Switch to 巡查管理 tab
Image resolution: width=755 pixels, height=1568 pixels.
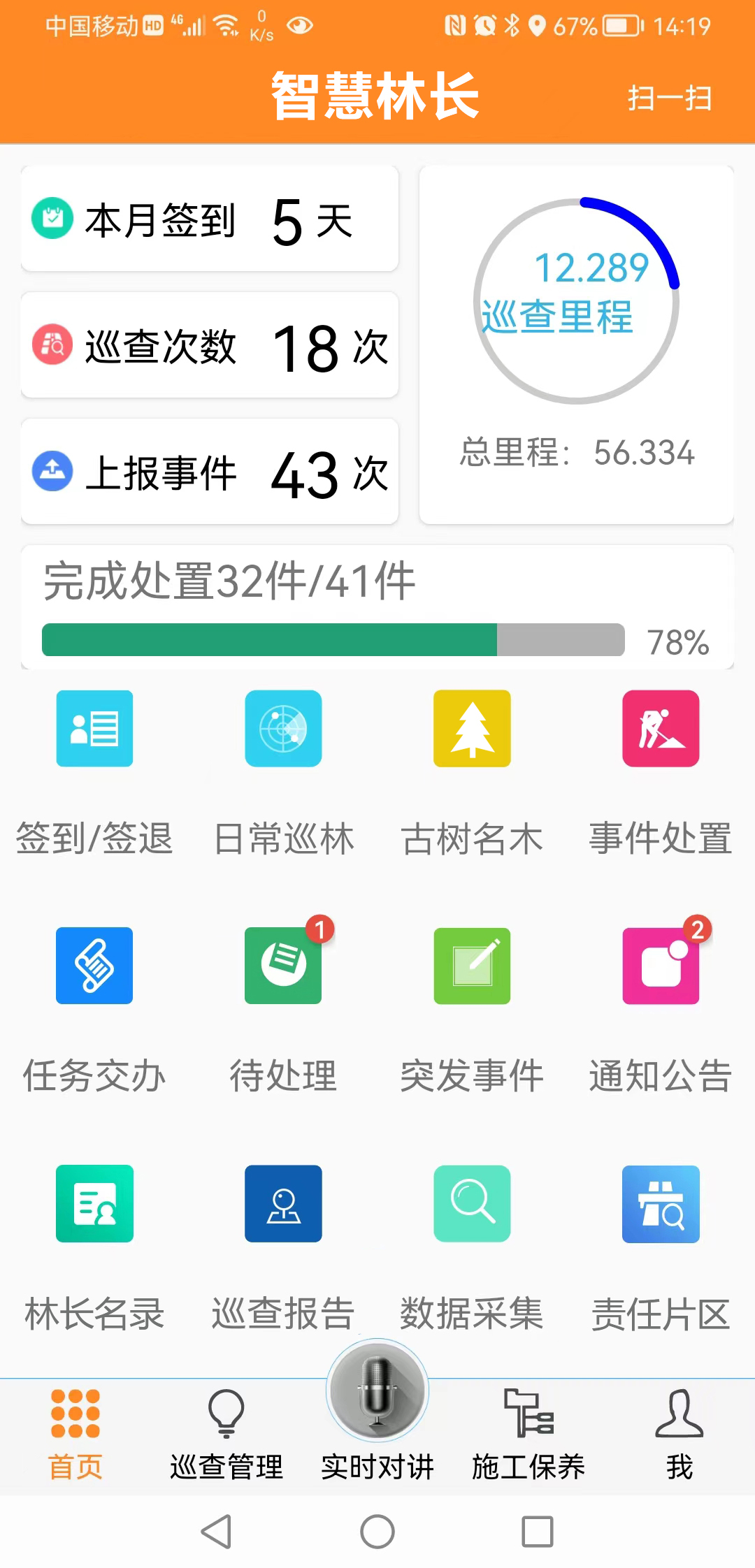pos(226,1434)
